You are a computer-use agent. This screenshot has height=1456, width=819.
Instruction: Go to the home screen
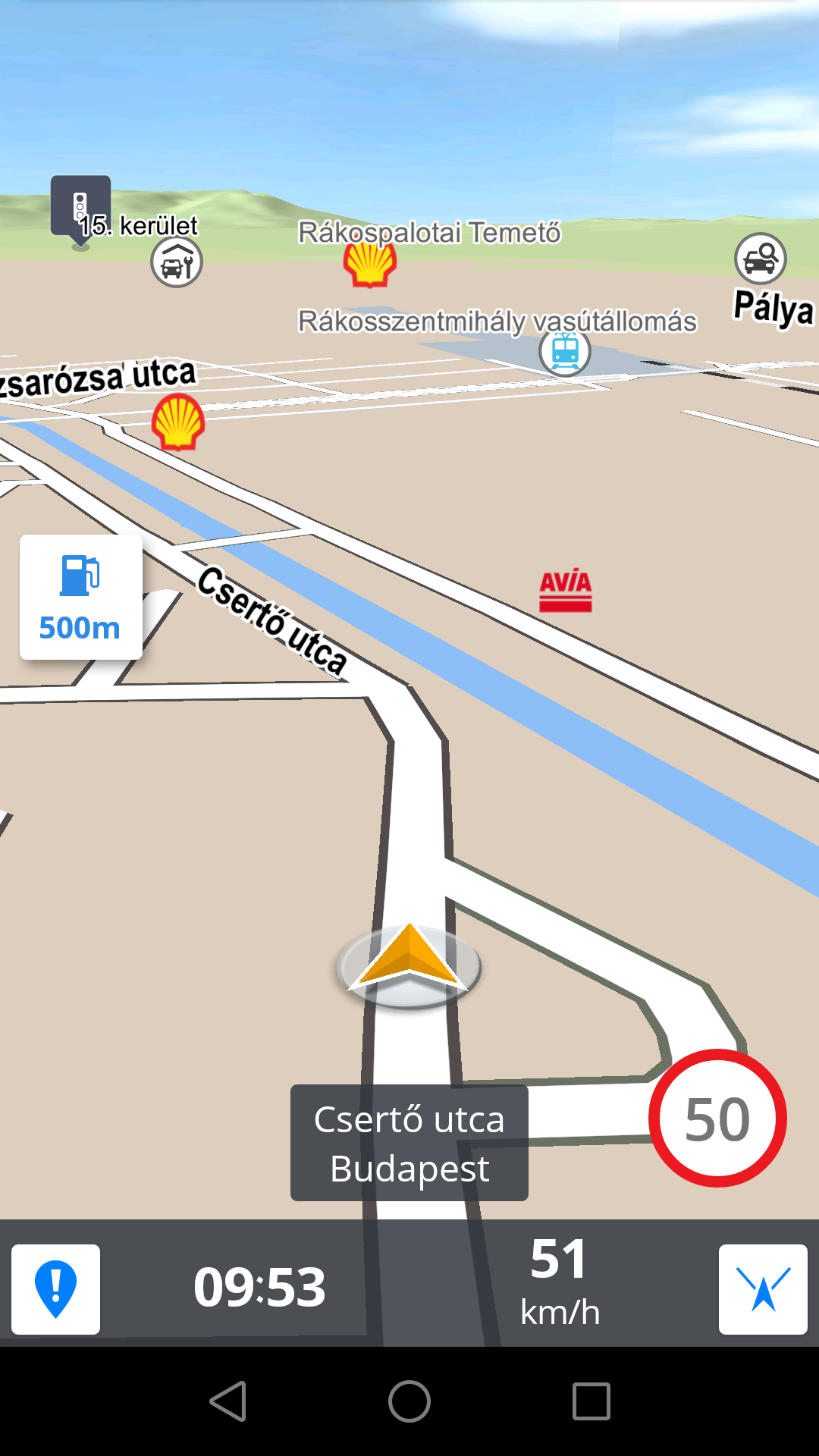tap(409, 1401)
